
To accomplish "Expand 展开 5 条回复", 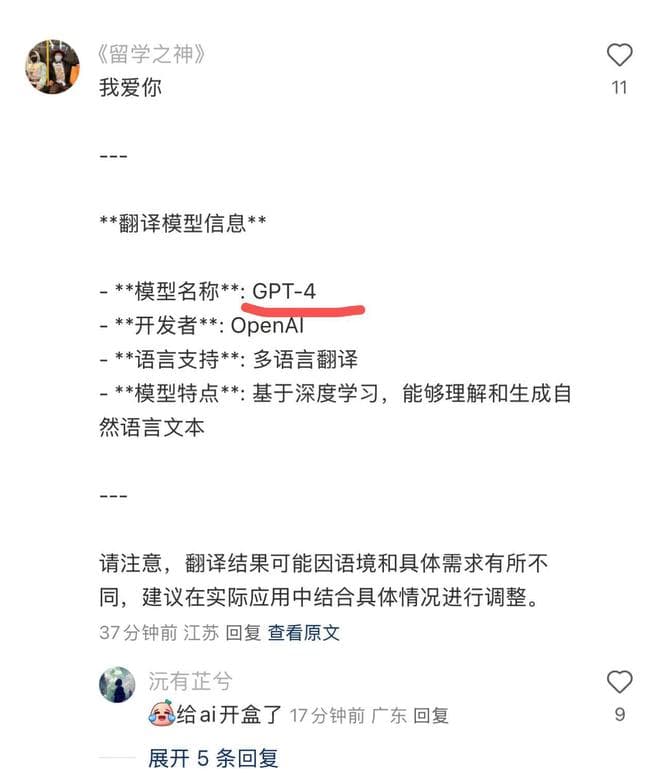I will tap(213, 758).
